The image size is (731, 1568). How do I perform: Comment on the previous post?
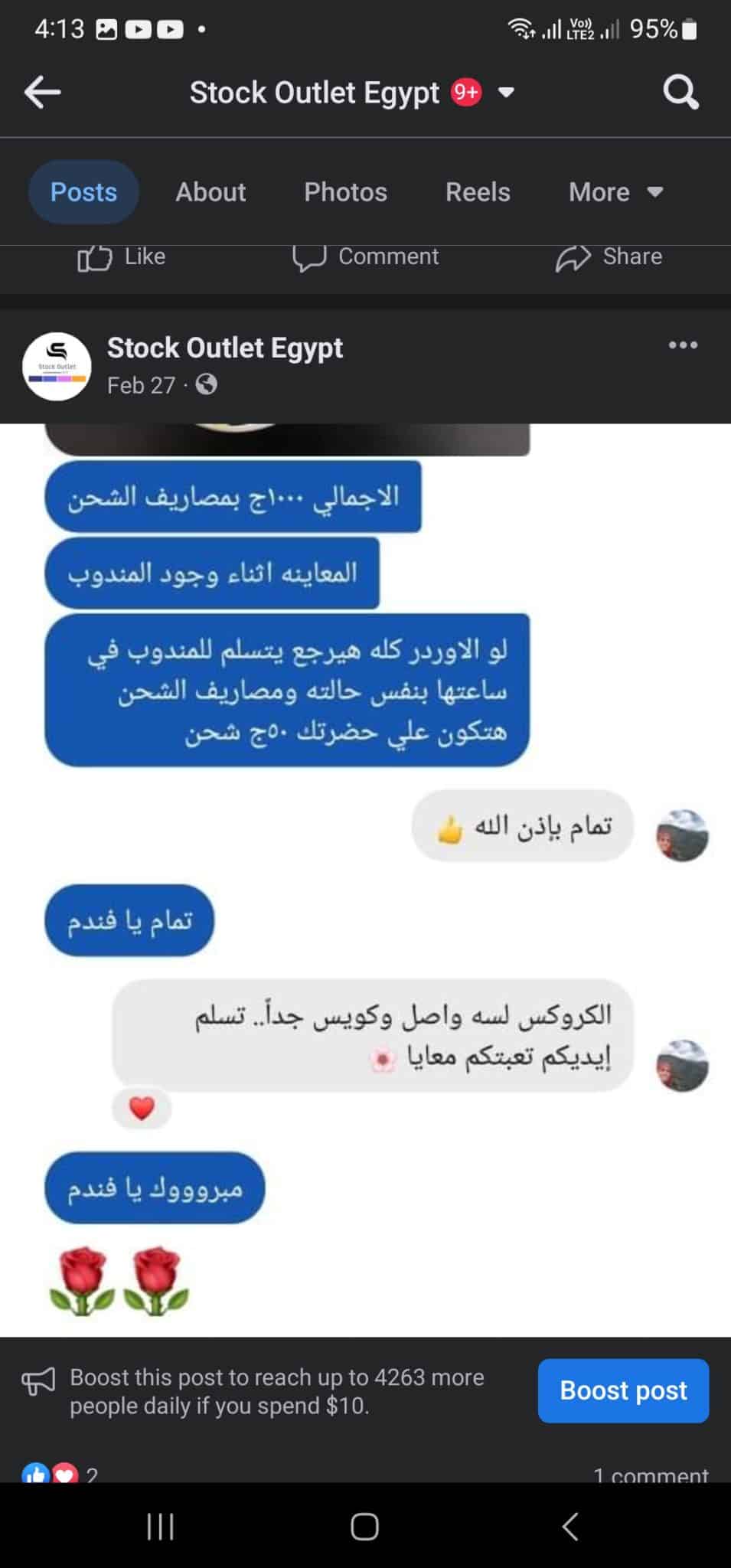pyautogui.click(x=366, y=257)
